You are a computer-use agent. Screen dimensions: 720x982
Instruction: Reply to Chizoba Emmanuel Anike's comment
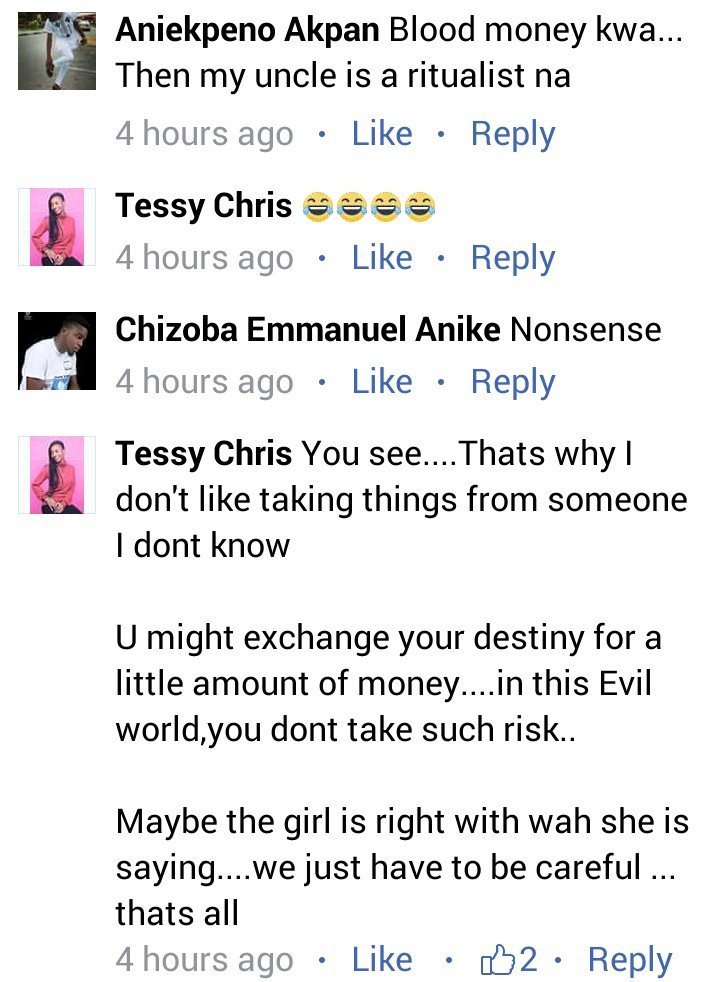tap(512, 382)
